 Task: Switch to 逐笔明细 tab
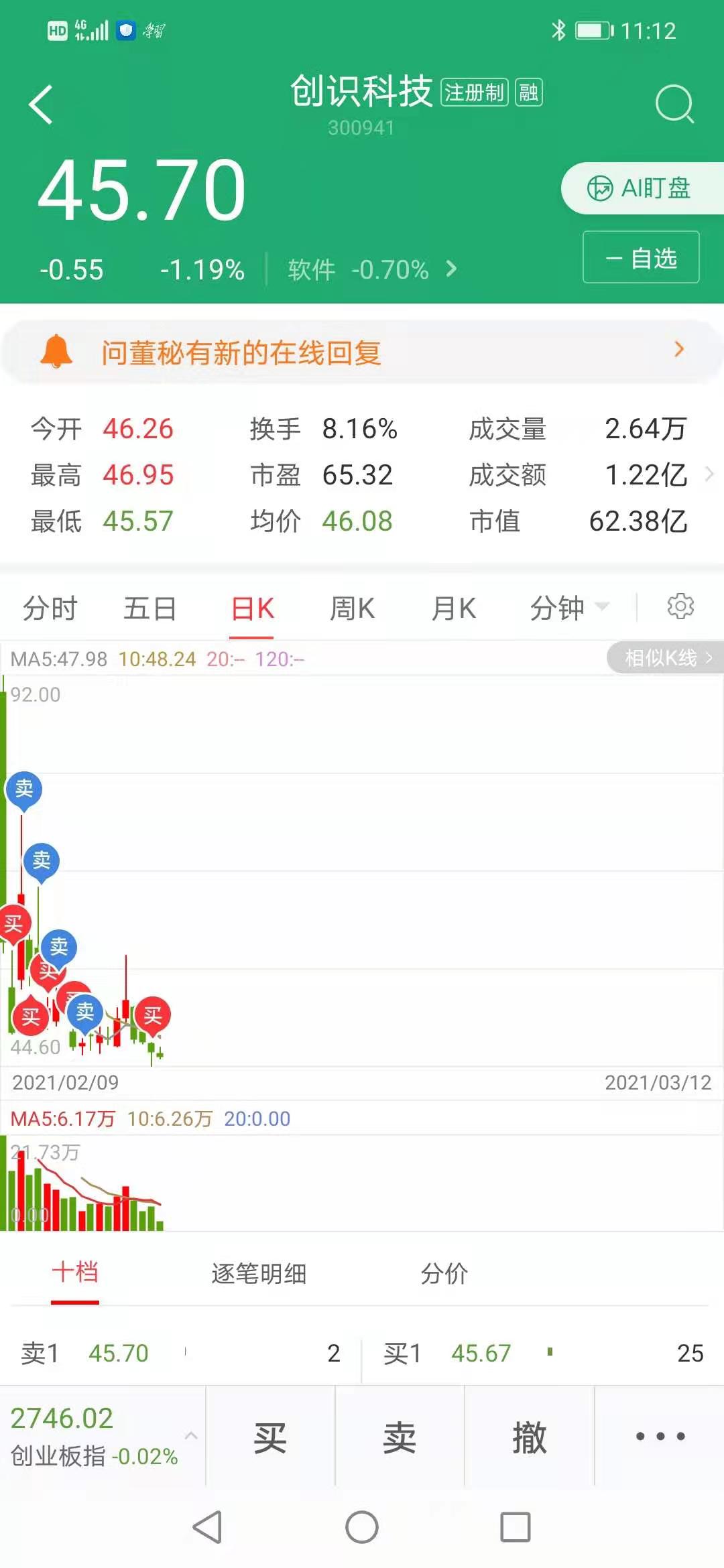[259, 1273]
